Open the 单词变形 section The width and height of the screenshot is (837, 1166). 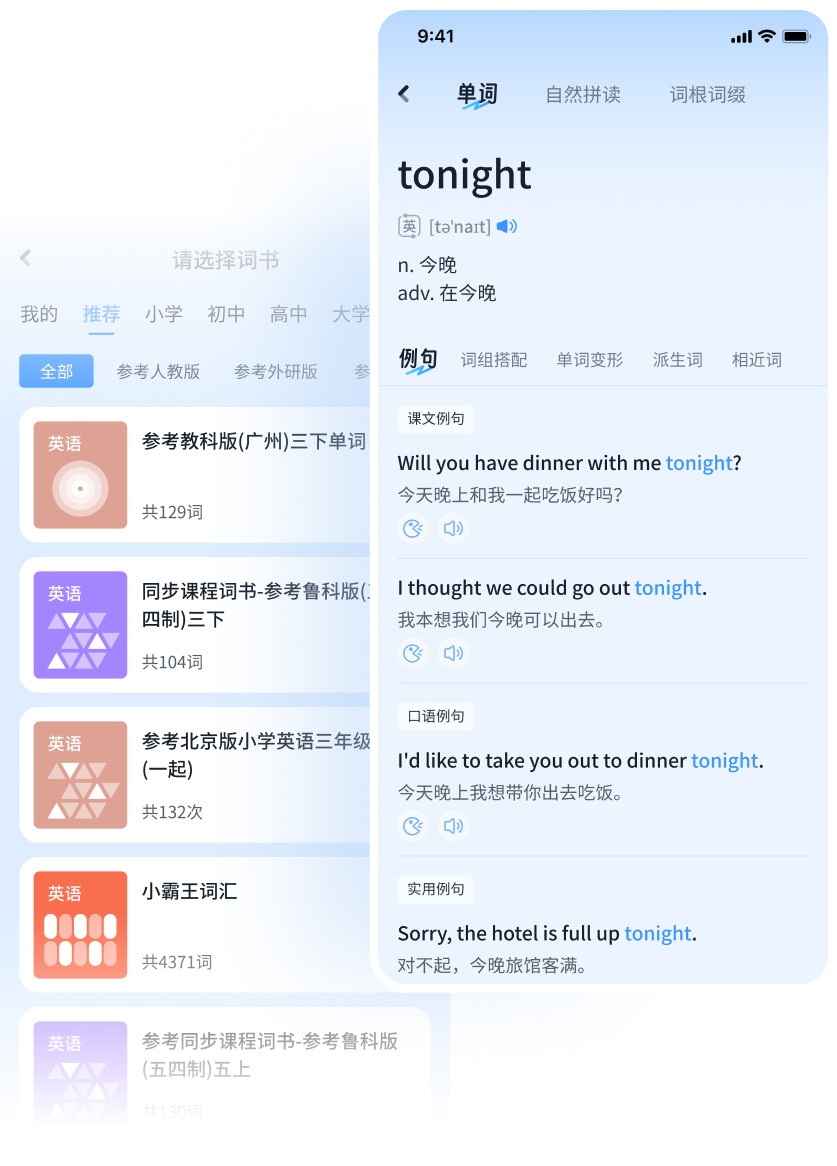(x=589, y=360)
